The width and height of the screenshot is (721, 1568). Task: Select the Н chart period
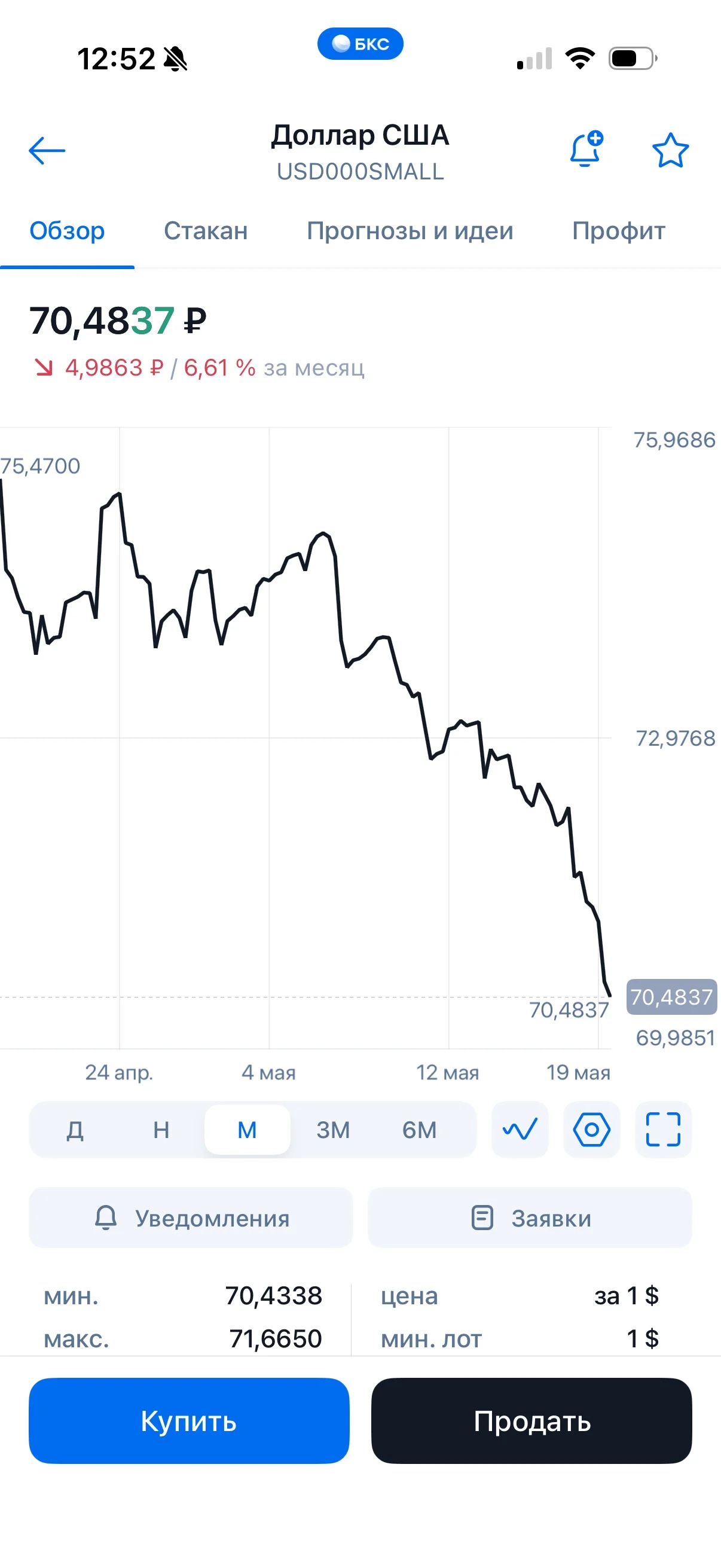[161, 1130]
